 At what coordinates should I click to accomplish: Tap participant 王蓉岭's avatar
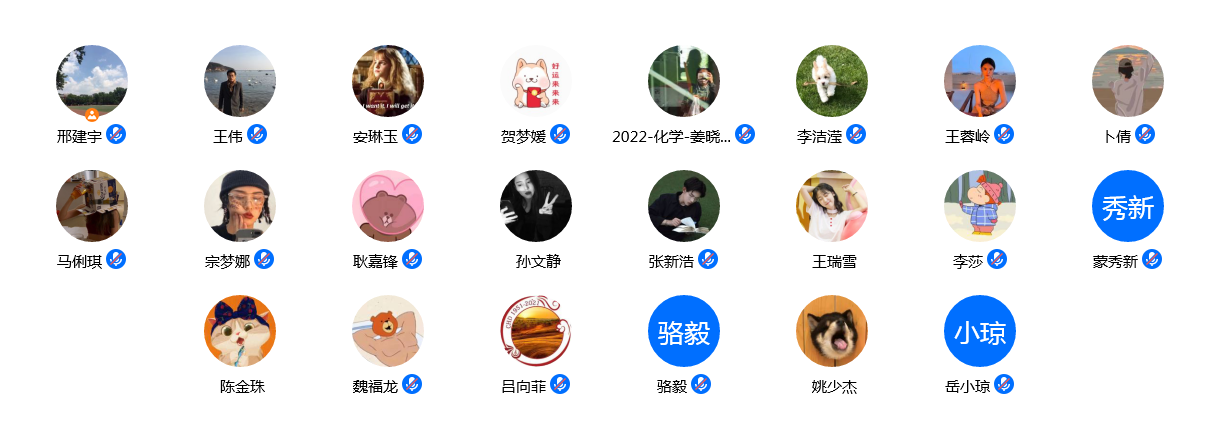tap(980, 81)
